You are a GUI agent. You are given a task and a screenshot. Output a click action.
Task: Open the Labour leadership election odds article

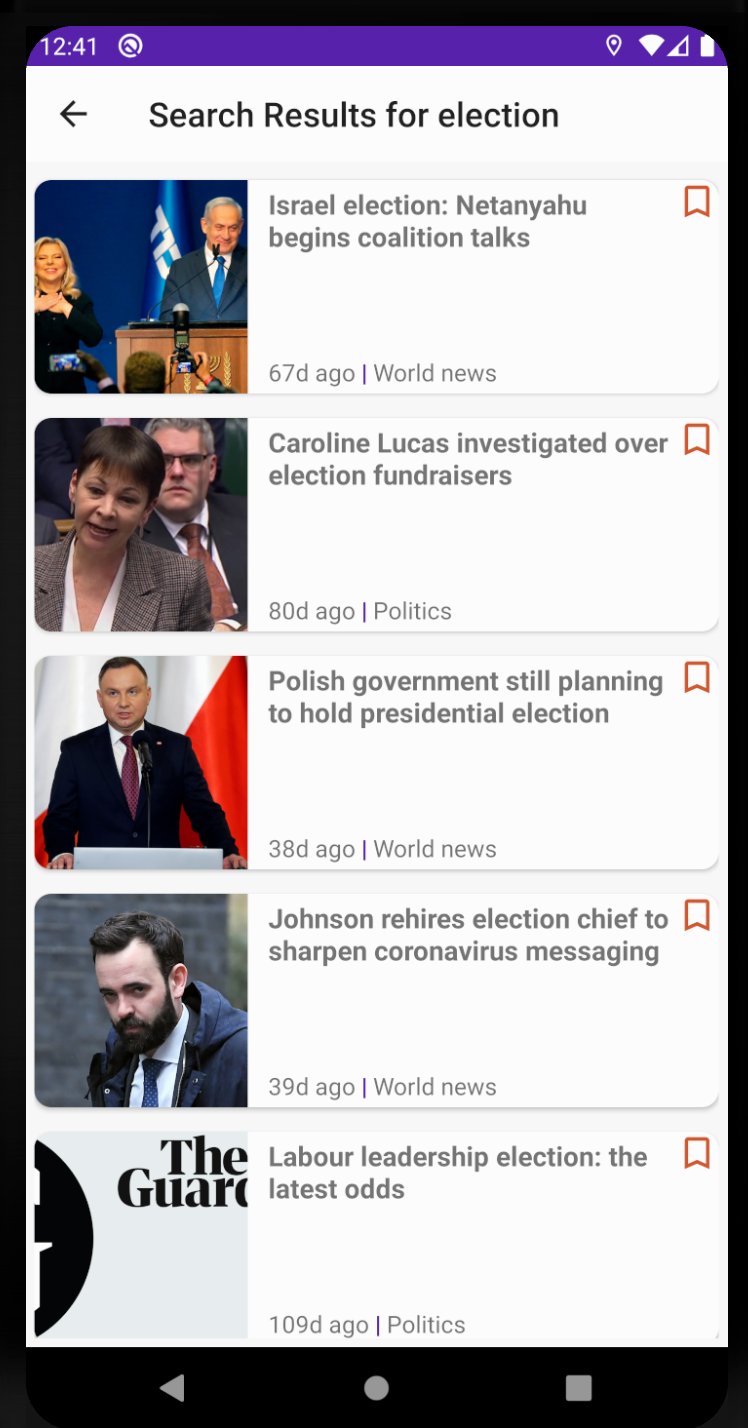click(x=457, y=1174)
